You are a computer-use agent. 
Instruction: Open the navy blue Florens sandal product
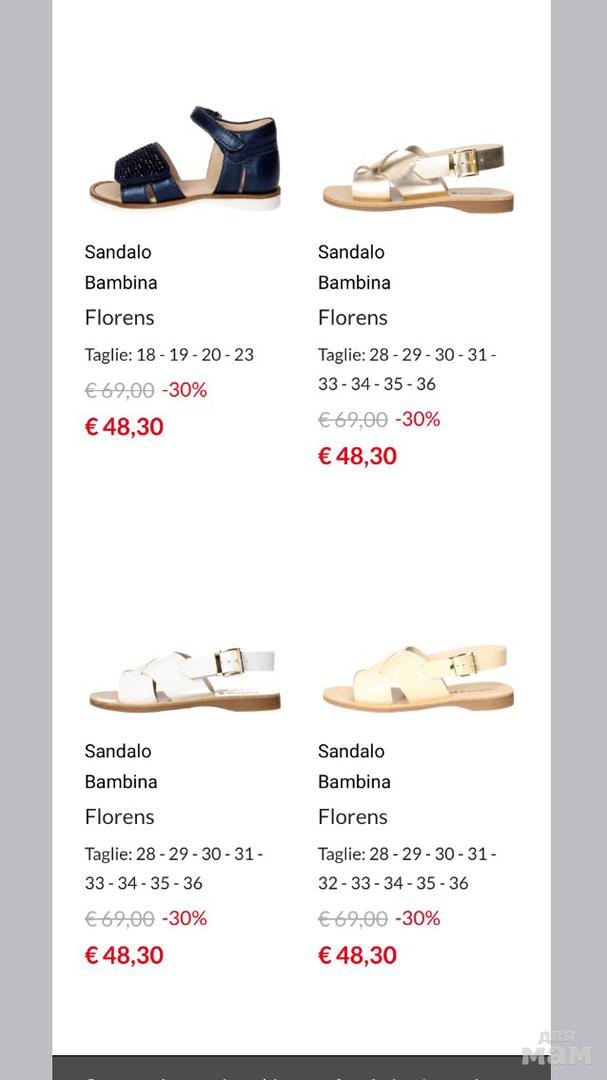pos(184,159)
